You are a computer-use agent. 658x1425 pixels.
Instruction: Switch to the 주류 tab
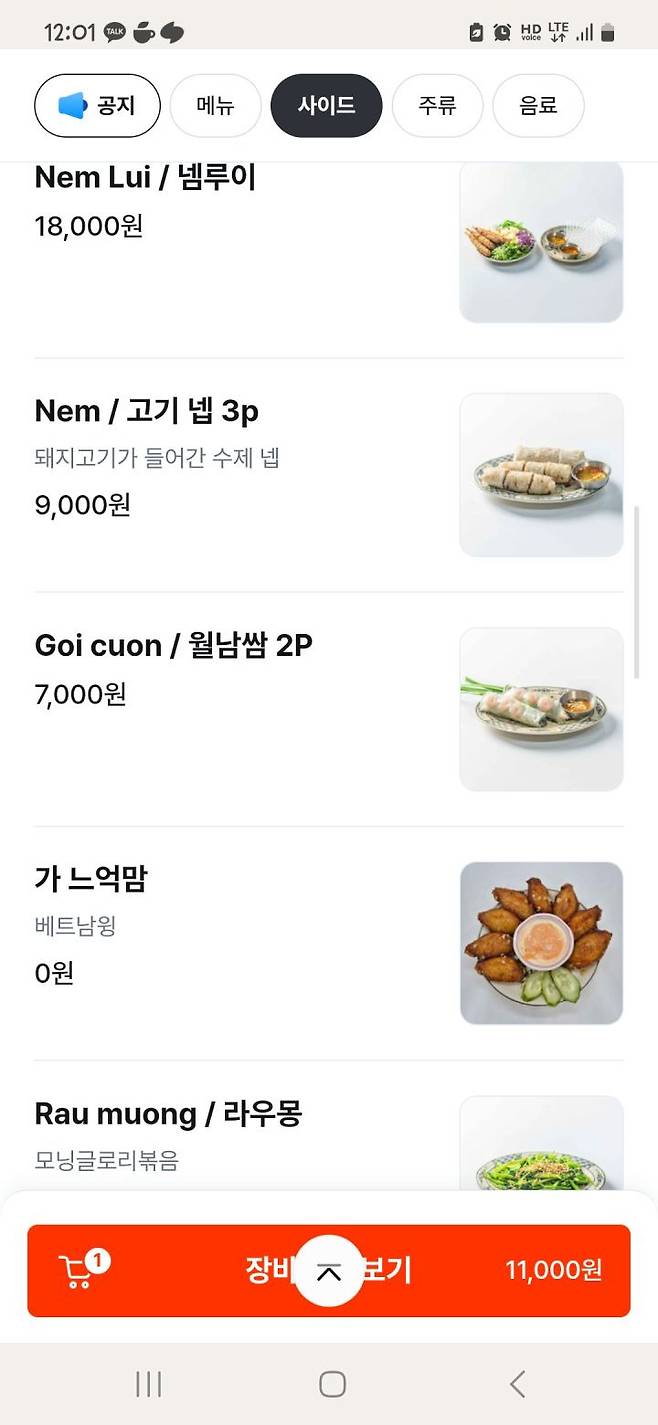[437, 105]
